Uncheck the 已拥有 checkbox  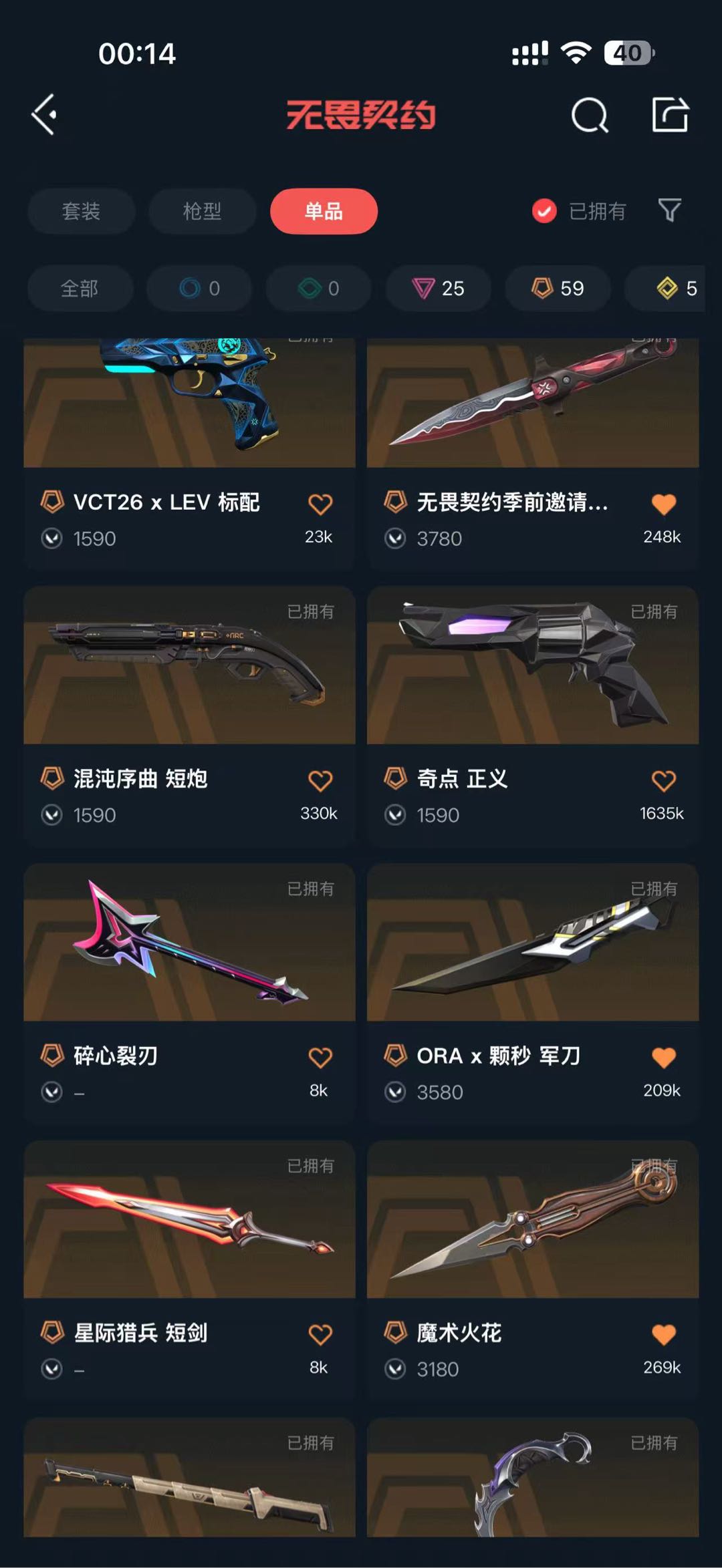(x=544, y=211)
